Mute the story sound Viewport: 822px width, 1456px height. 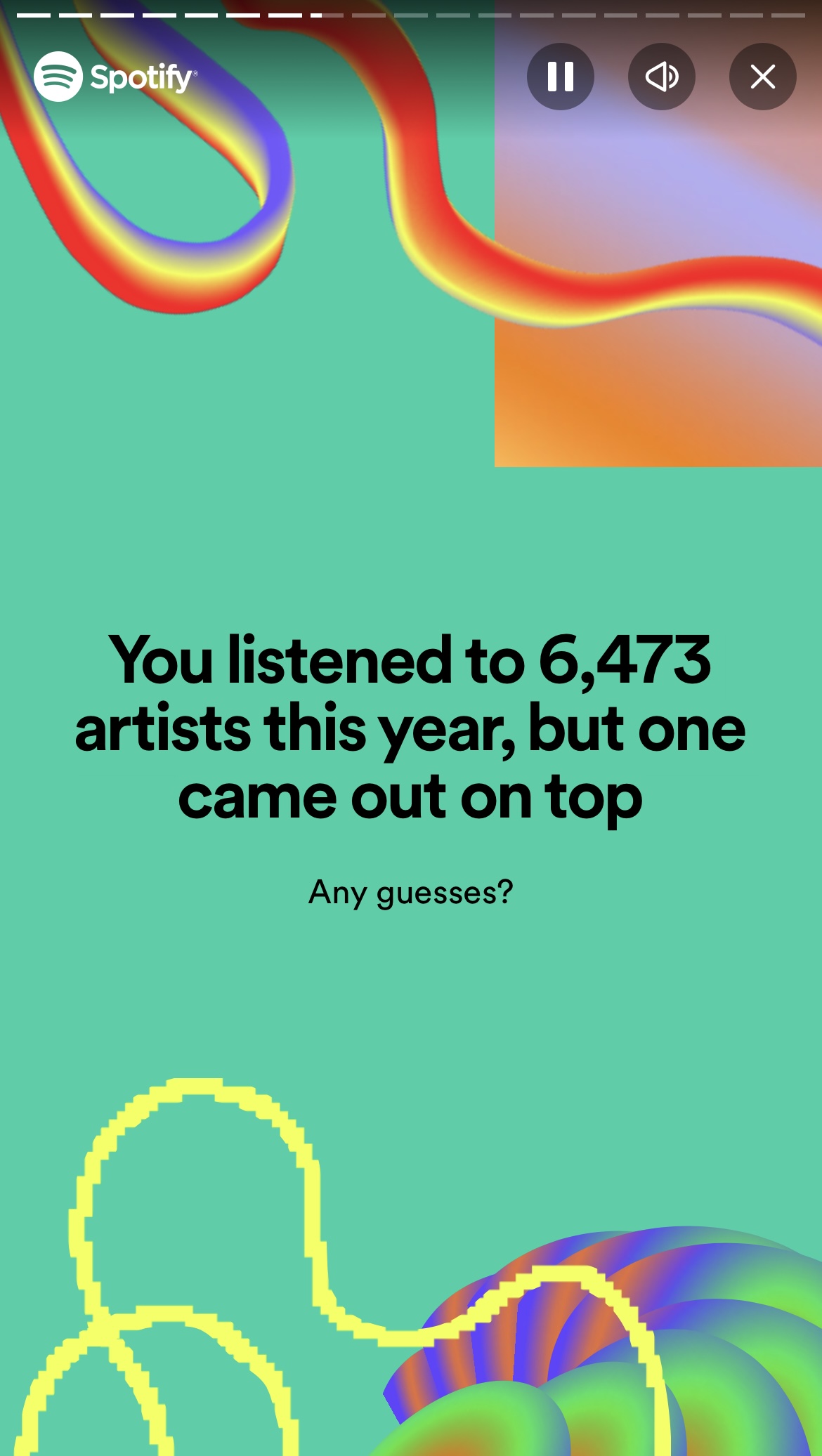click(x=661, y=77)
